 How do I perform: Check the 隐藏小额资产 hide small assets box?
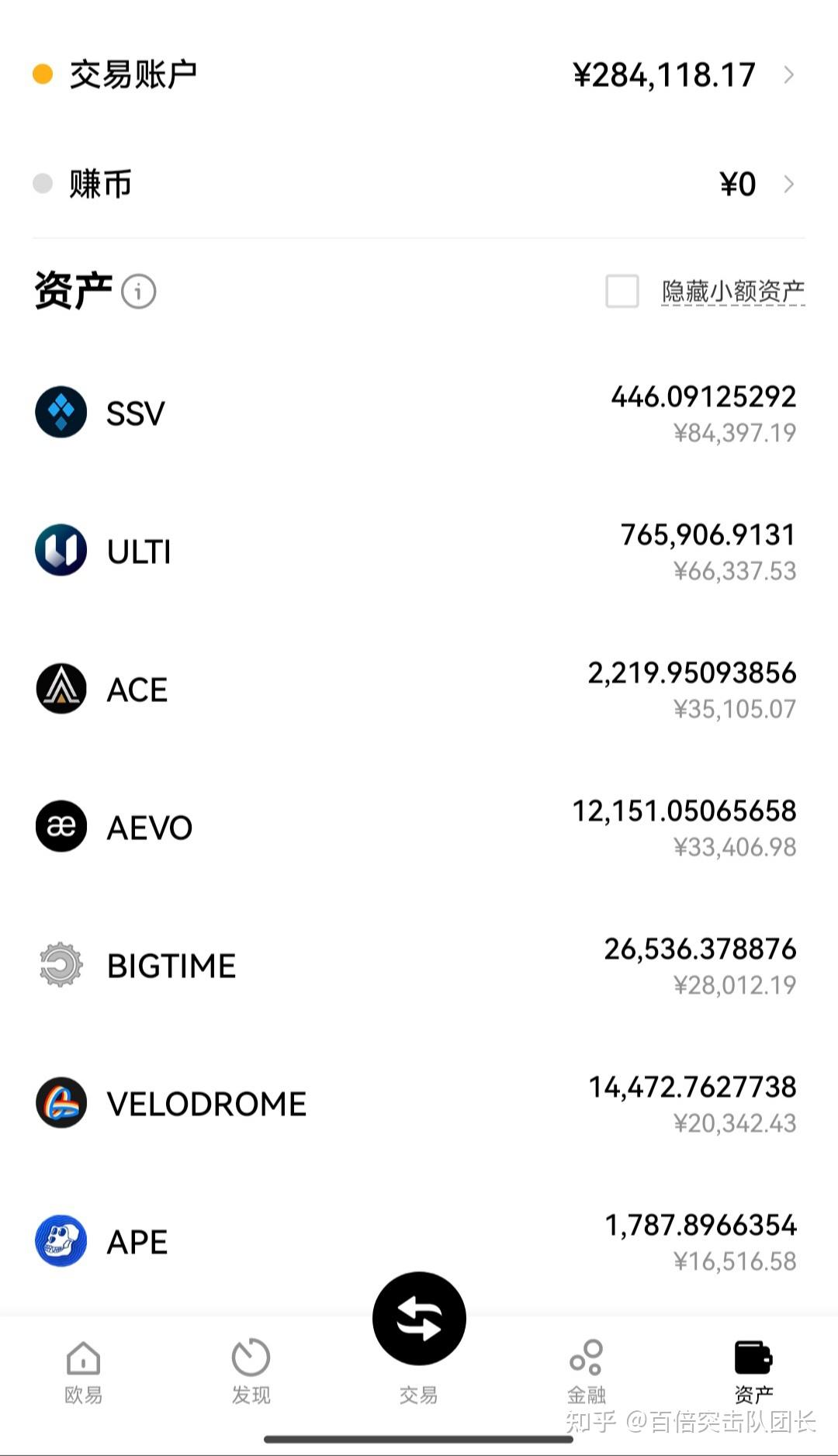coord(622,292)
